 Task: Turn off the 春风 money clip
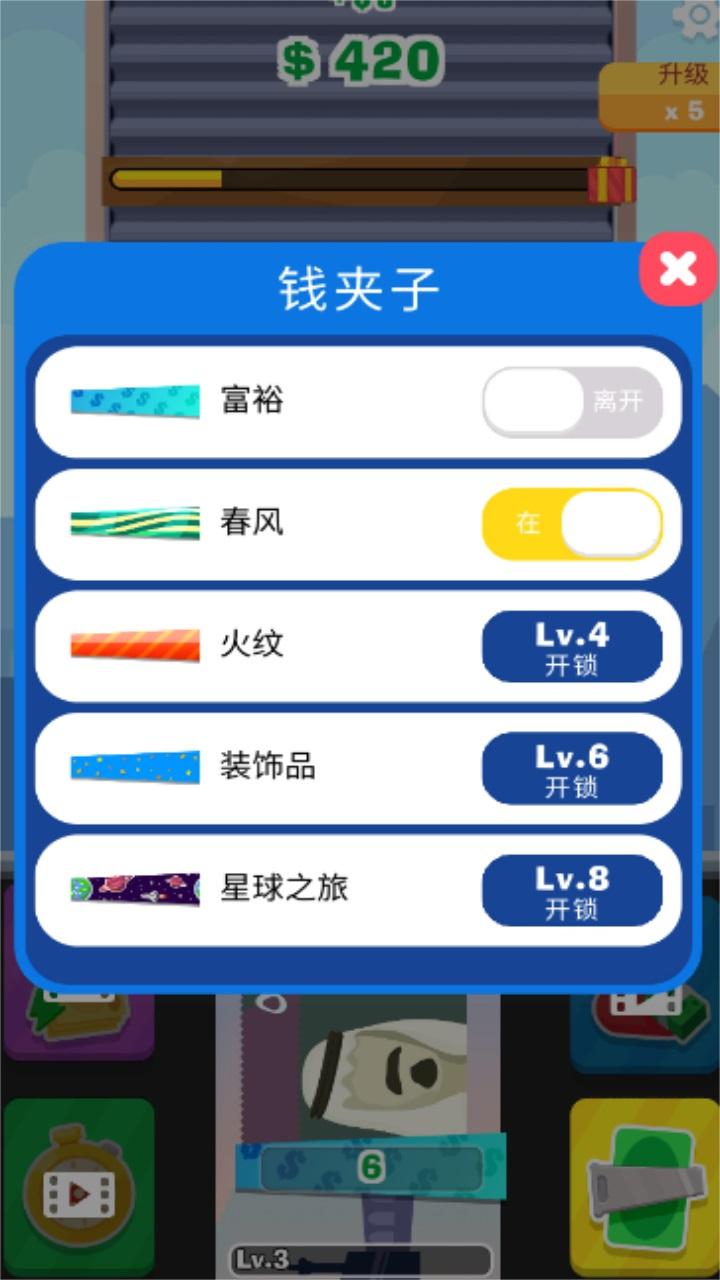tap(572, 524)
